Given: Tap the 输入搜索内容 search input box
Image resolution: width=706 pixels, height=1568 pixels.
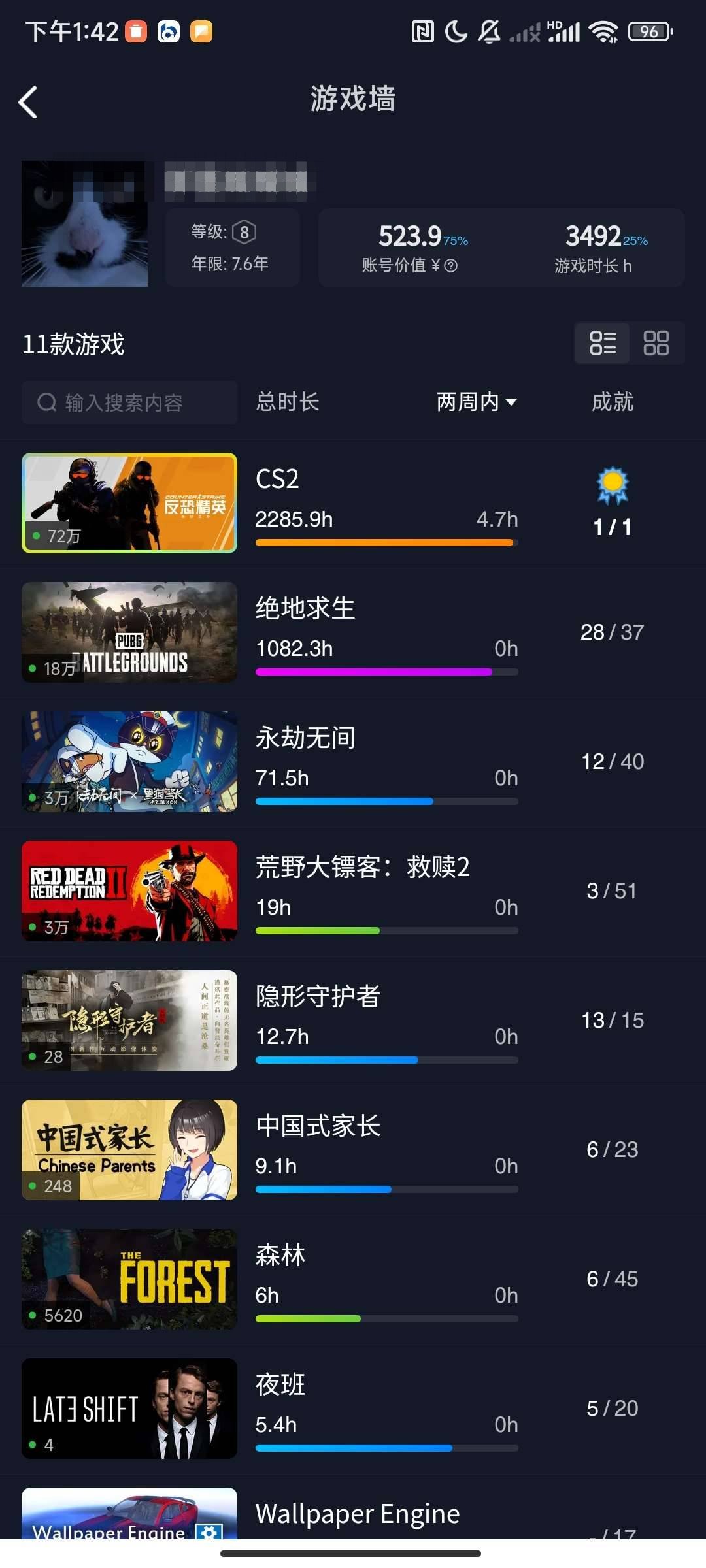Looking at the screenshot, I should (x=131, y=402).
